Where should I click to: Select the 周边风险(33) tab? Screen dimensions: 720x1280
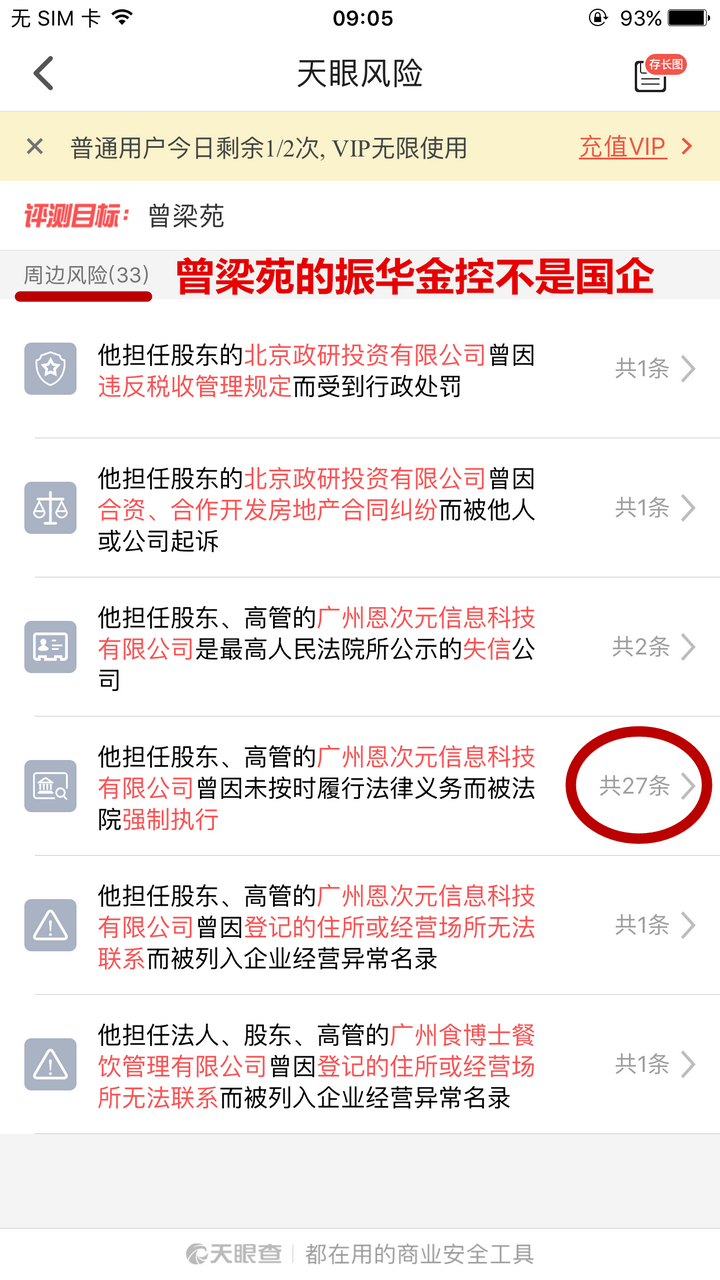tap(86, 275)
